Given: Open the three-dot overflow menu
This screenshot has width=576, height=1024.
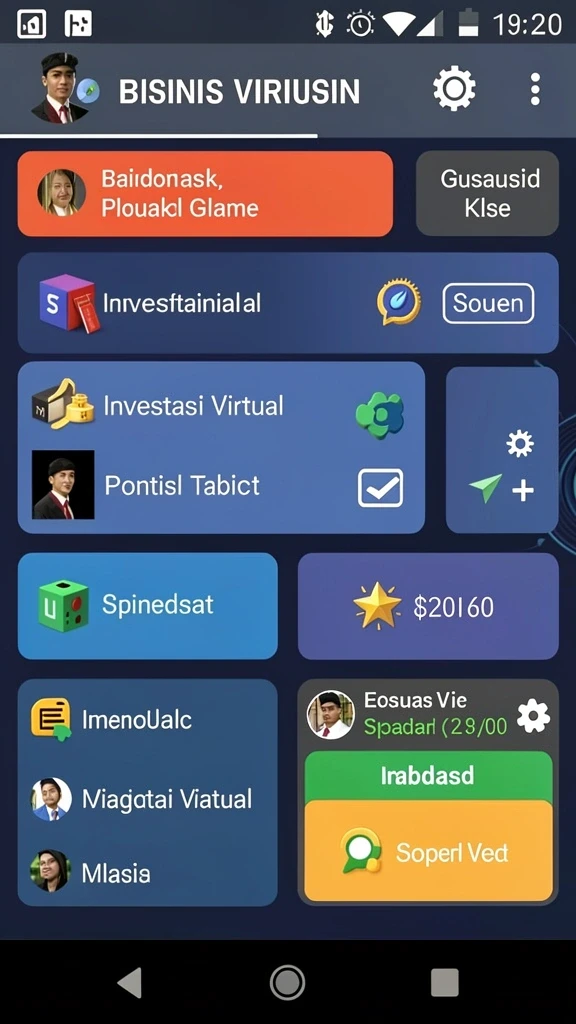Looking at the screenshot, I should (535, 89).
